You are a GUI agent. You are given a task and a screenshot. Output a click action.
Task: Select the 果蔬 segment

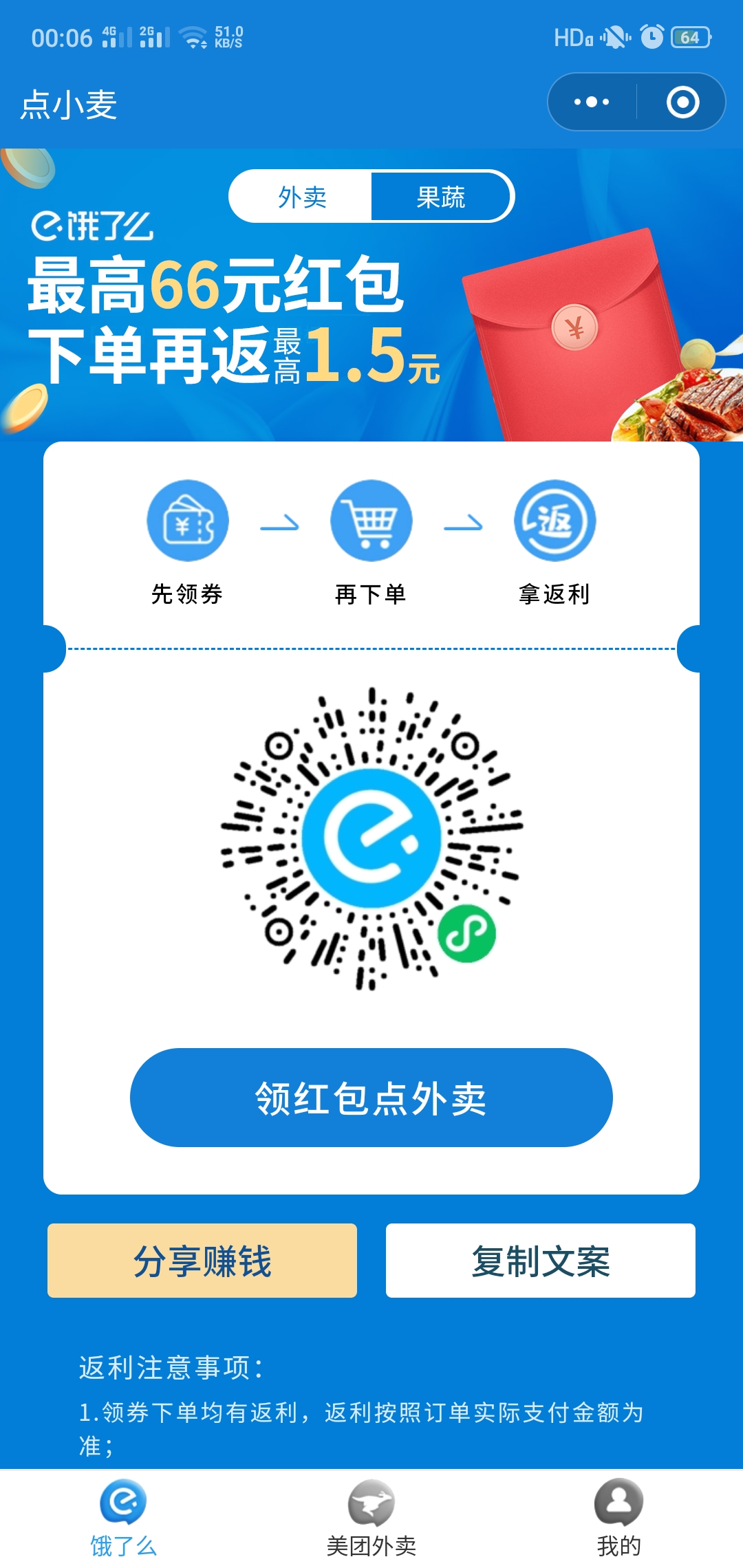tap(441, 197)
